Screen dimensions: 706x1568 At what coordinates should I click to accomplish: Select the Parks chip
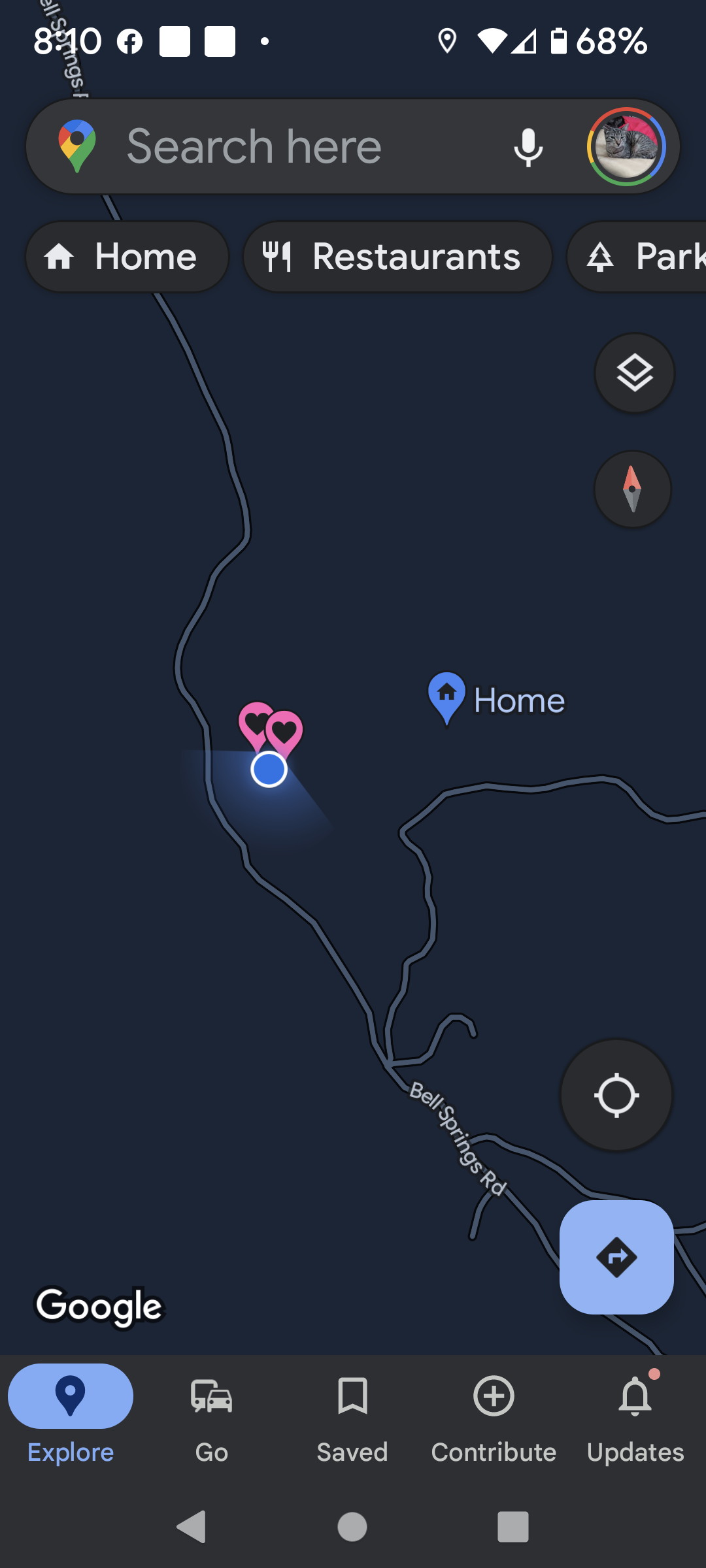637,257
